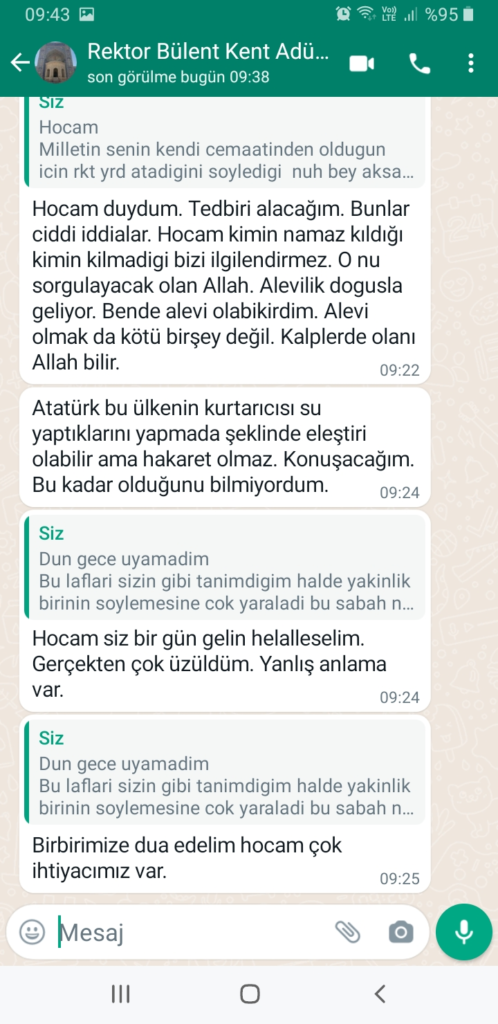Open the camera from message bar
Screen dimensions: 498x1024
401,932
